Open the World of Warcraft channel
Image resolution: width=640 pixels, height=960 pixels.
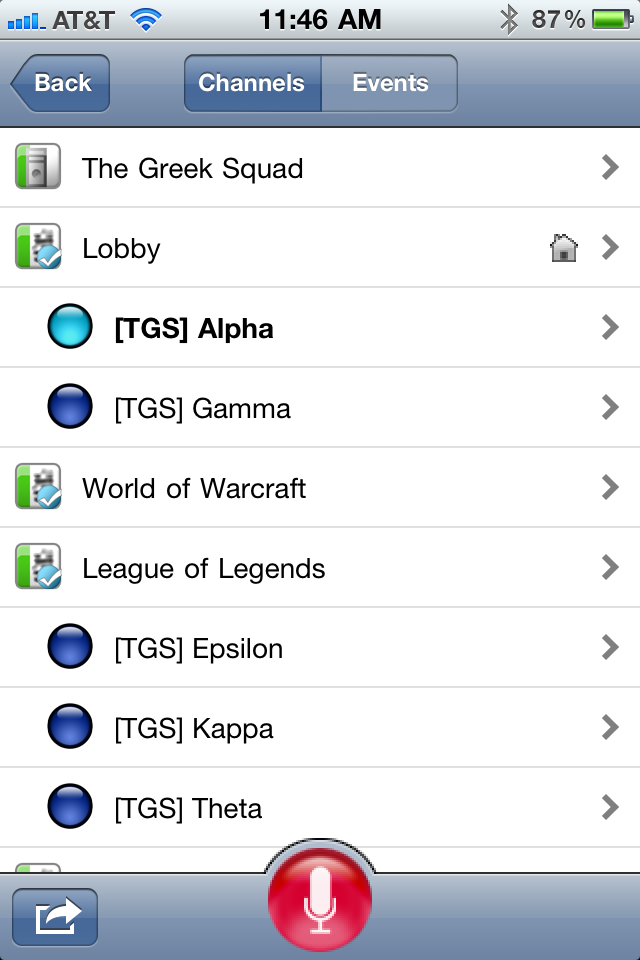[320, 488]
